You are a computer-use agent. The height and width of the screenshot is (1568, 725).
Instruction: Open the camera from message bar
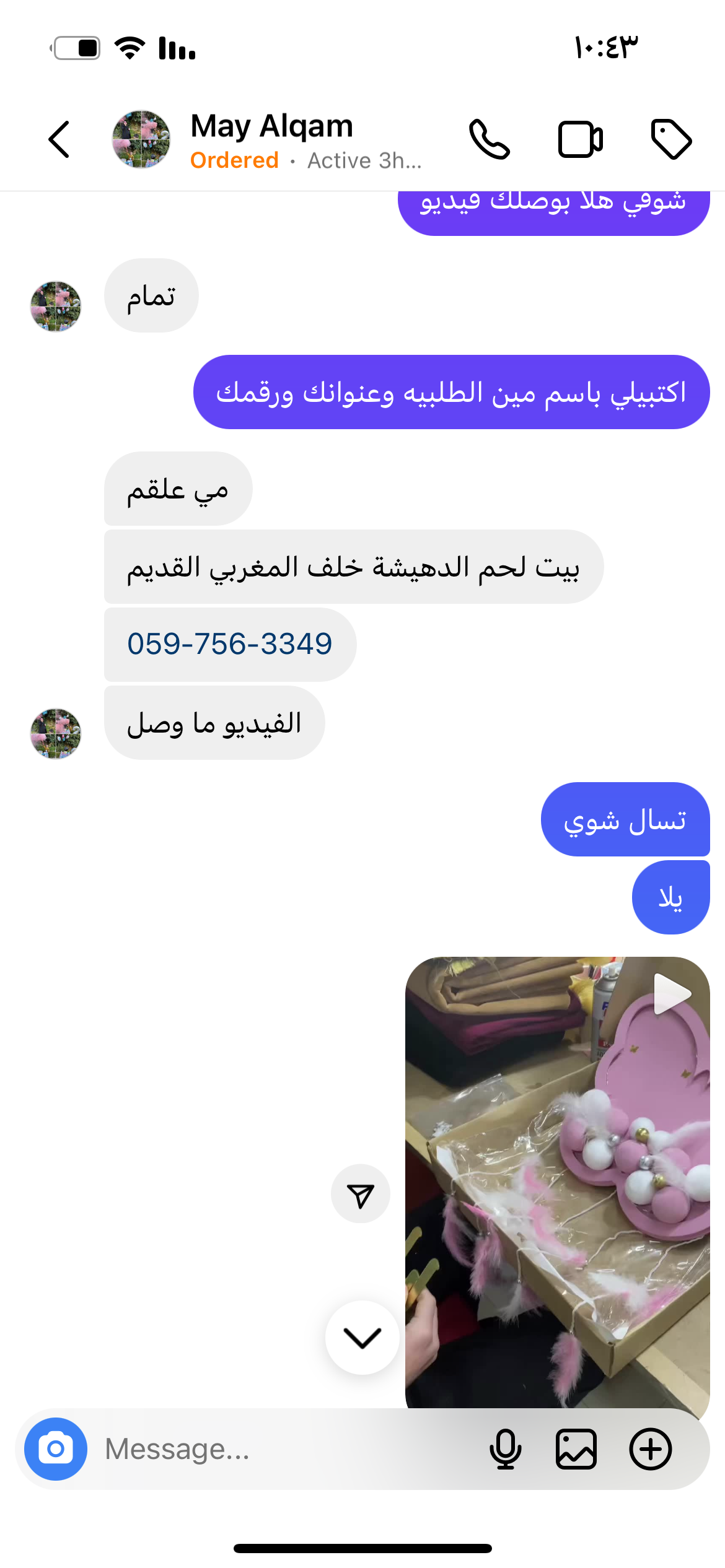point(56,1449)
